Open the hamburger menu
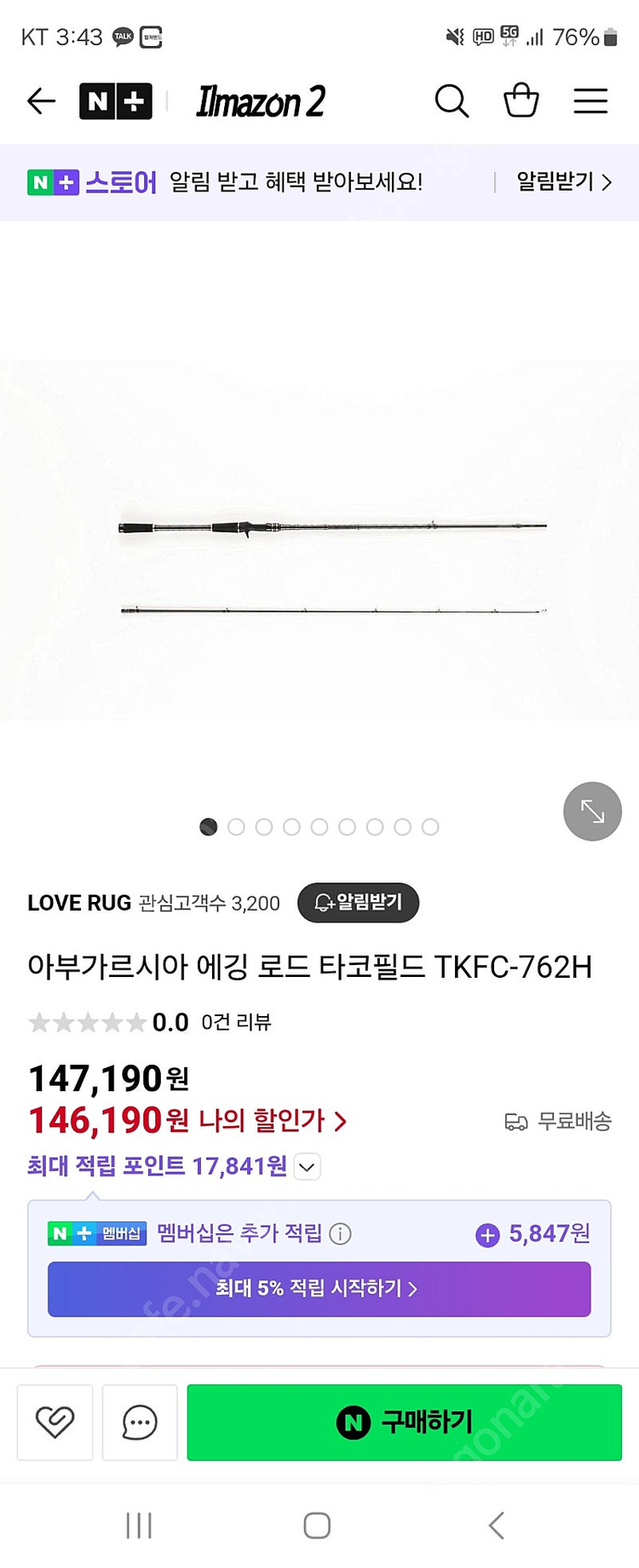The width and height of the screenshot is (639, 1568). (x=590, y=101)
